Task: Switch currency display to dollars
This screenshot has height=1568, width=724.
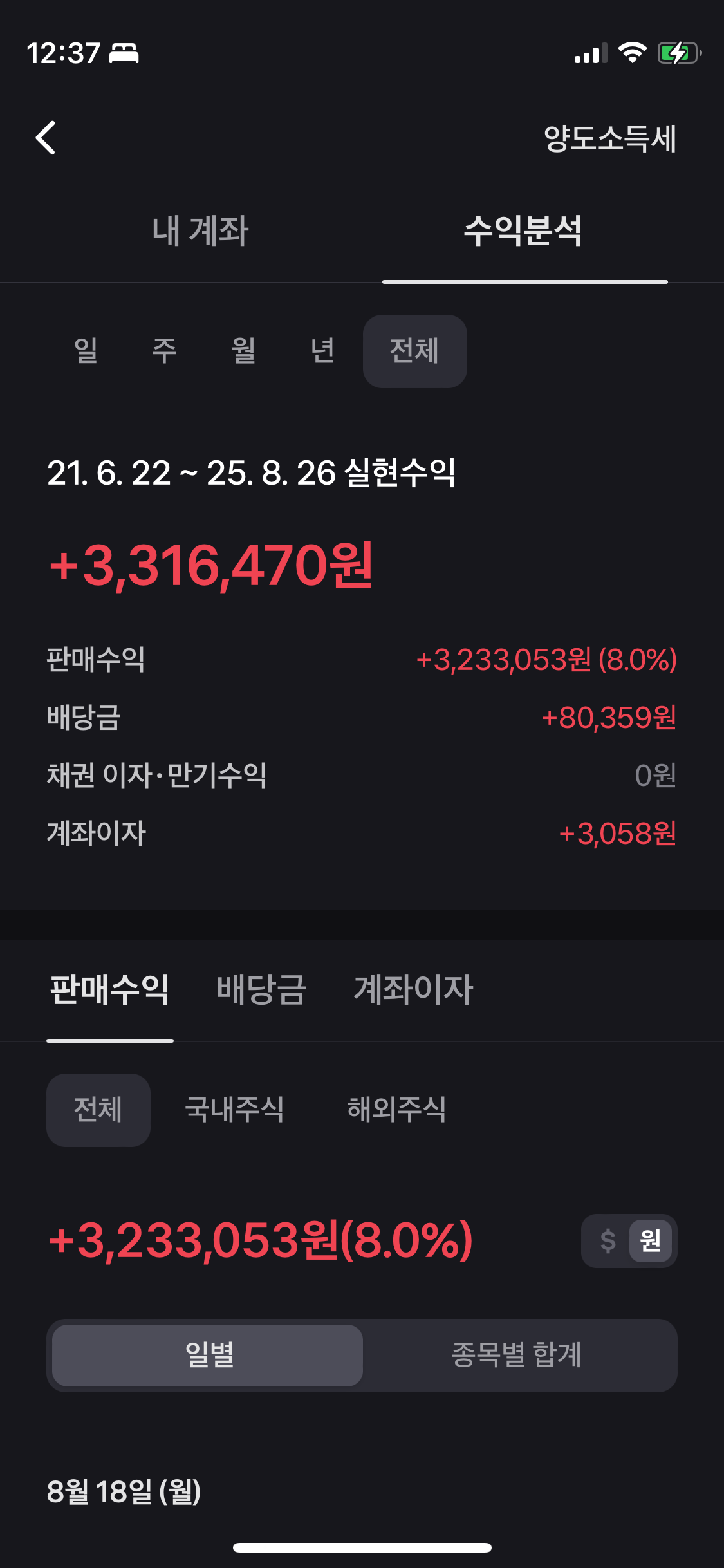Action: [x=608, y=1240]
